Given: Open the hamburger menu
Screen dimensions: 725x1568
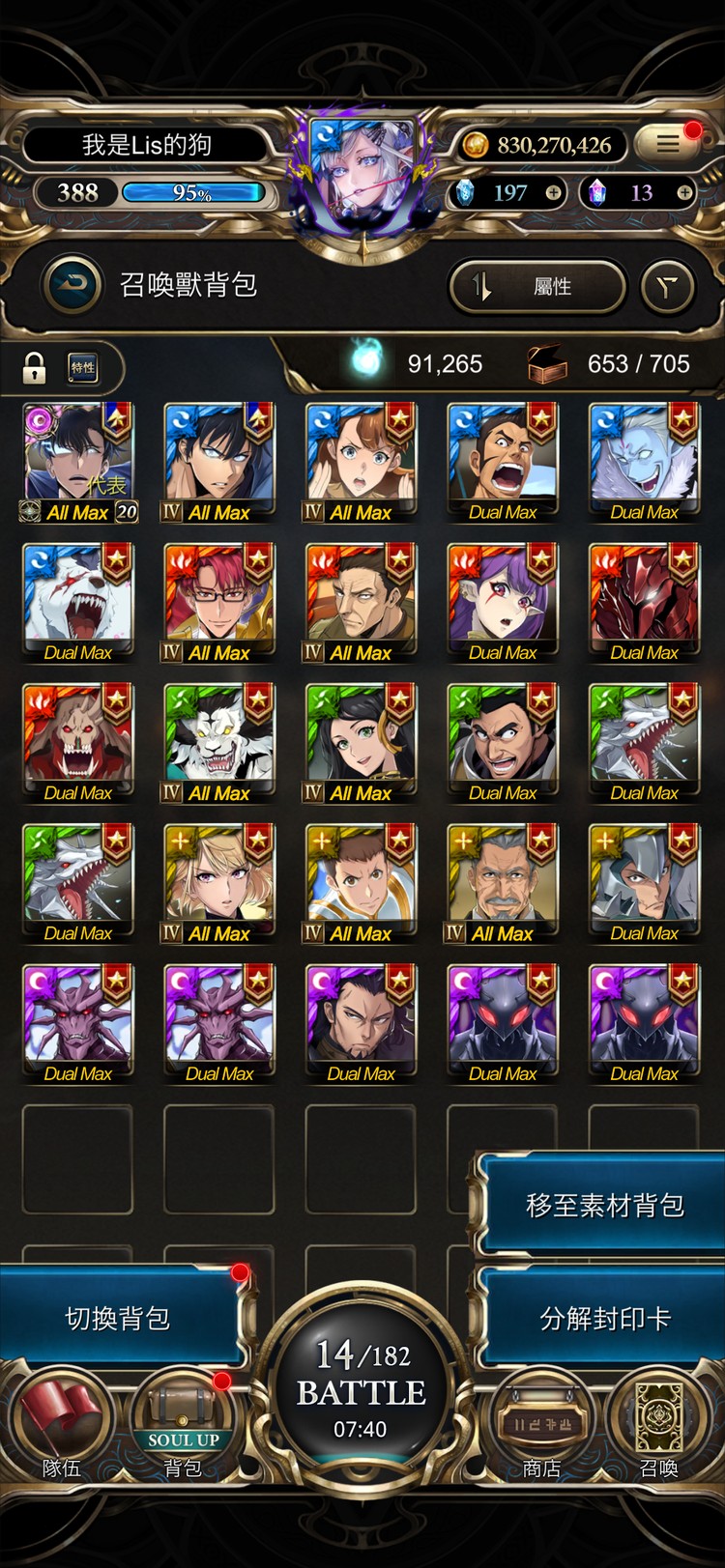Looking at the screenshot, I should (668, 144).
